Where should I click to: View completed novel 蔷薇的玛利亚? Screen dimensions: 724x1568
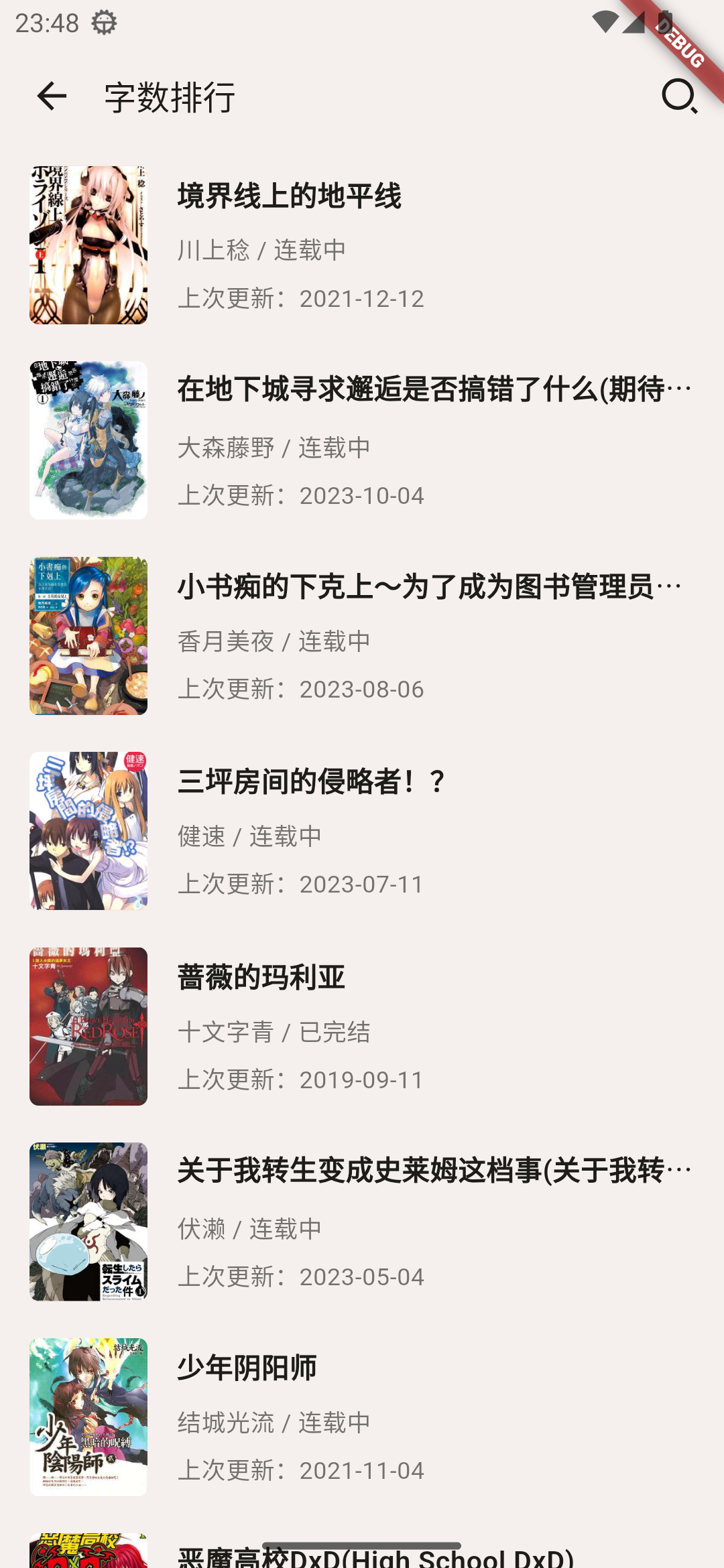tap(362, 1026)
